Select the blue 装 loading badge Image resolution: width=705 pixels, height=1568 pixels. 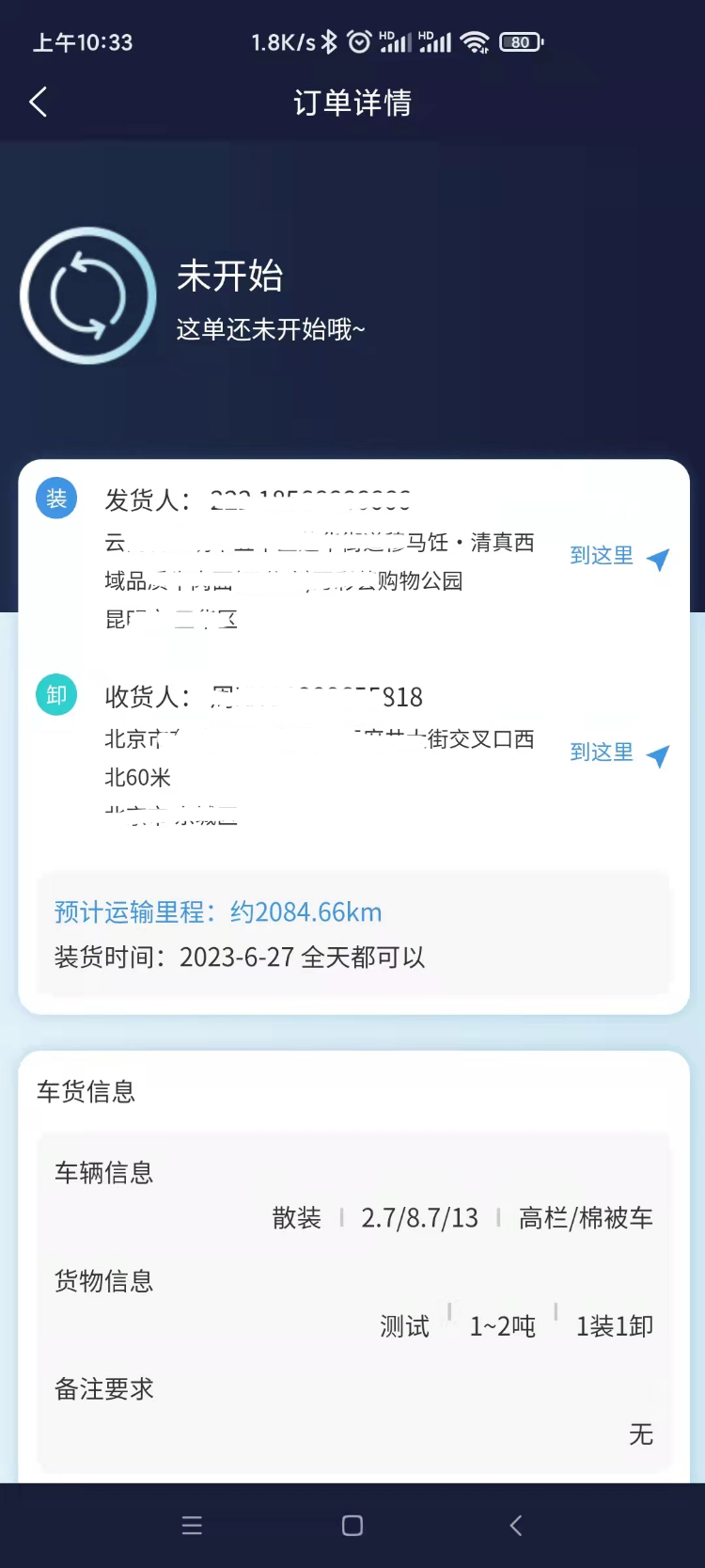pyautogui.click(x=55, y=499)
